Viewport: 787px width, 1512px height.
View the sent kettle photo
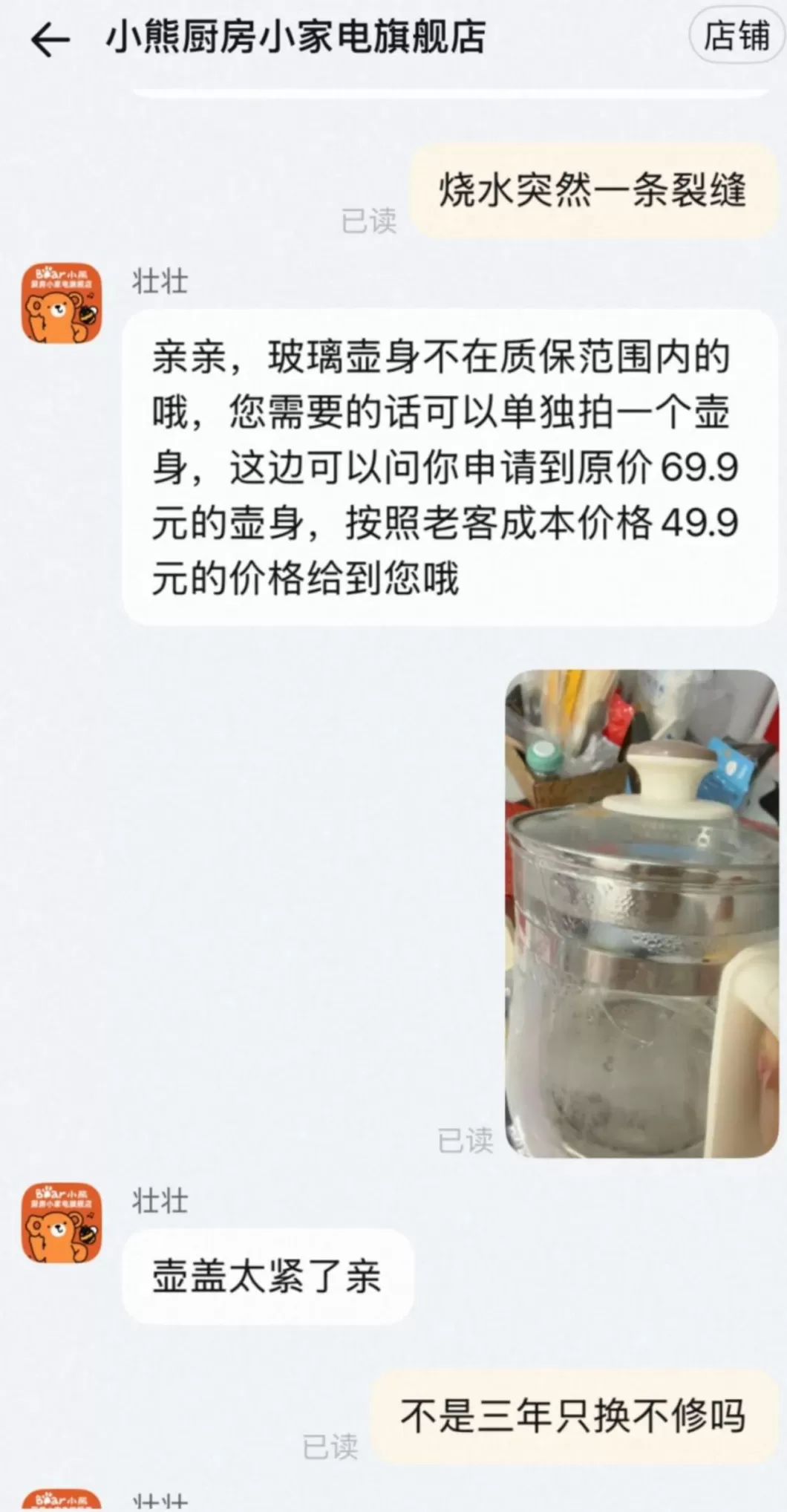point(641,913)
